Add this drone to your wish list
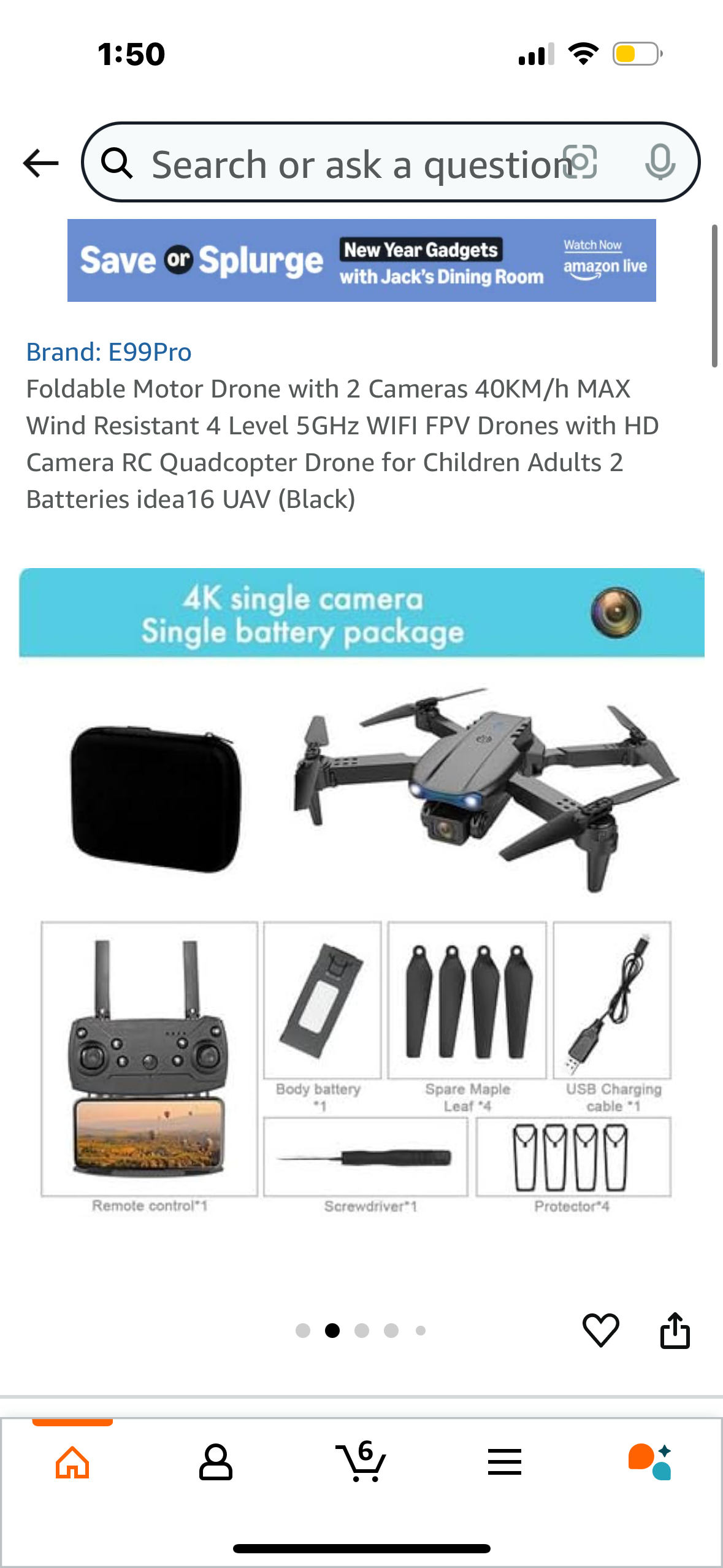Screen dimensions: 723x1568 (600, 1330)
